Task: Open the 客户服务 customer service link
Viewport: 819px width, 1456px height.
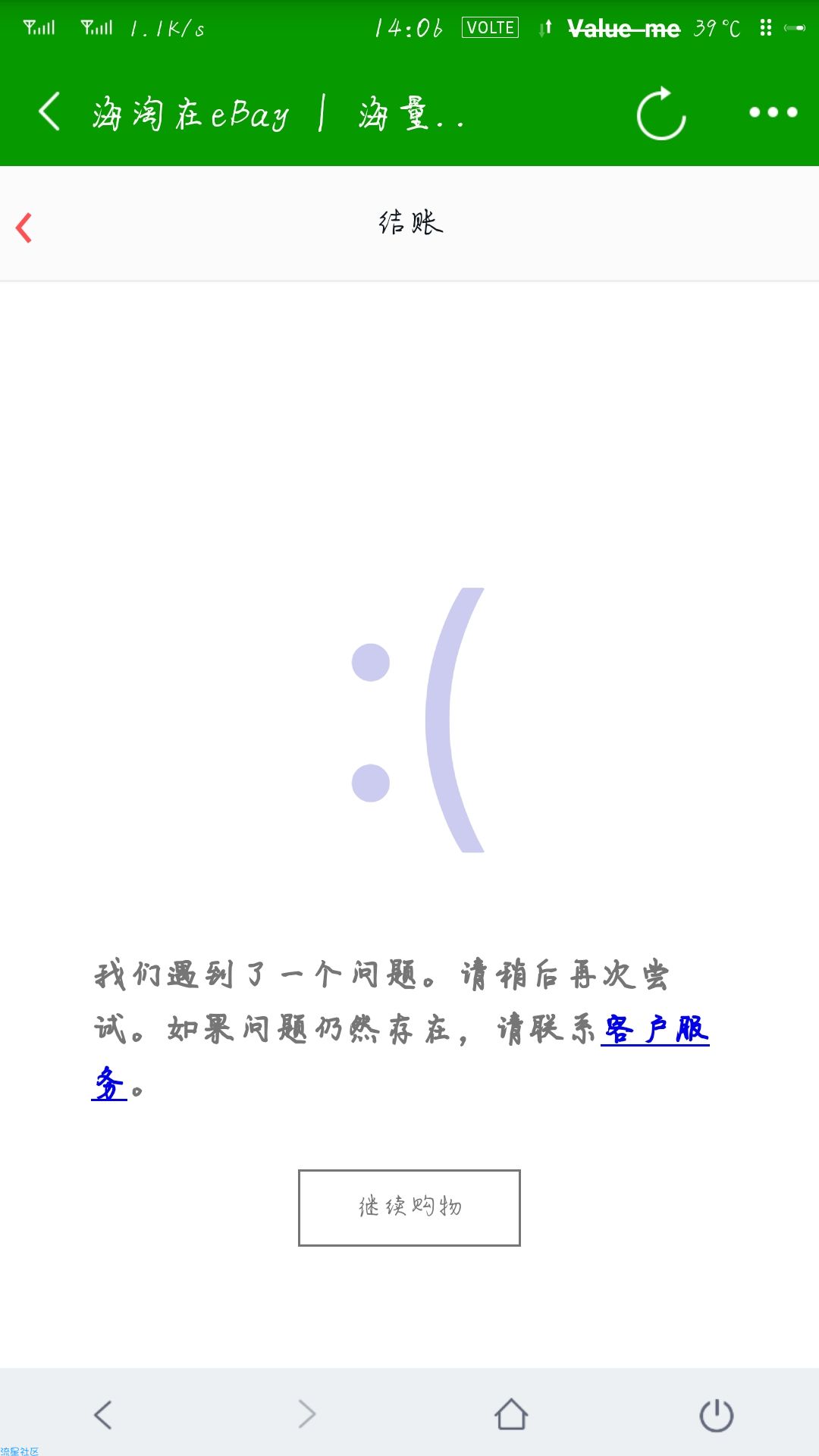Action: click(656, 1030)
